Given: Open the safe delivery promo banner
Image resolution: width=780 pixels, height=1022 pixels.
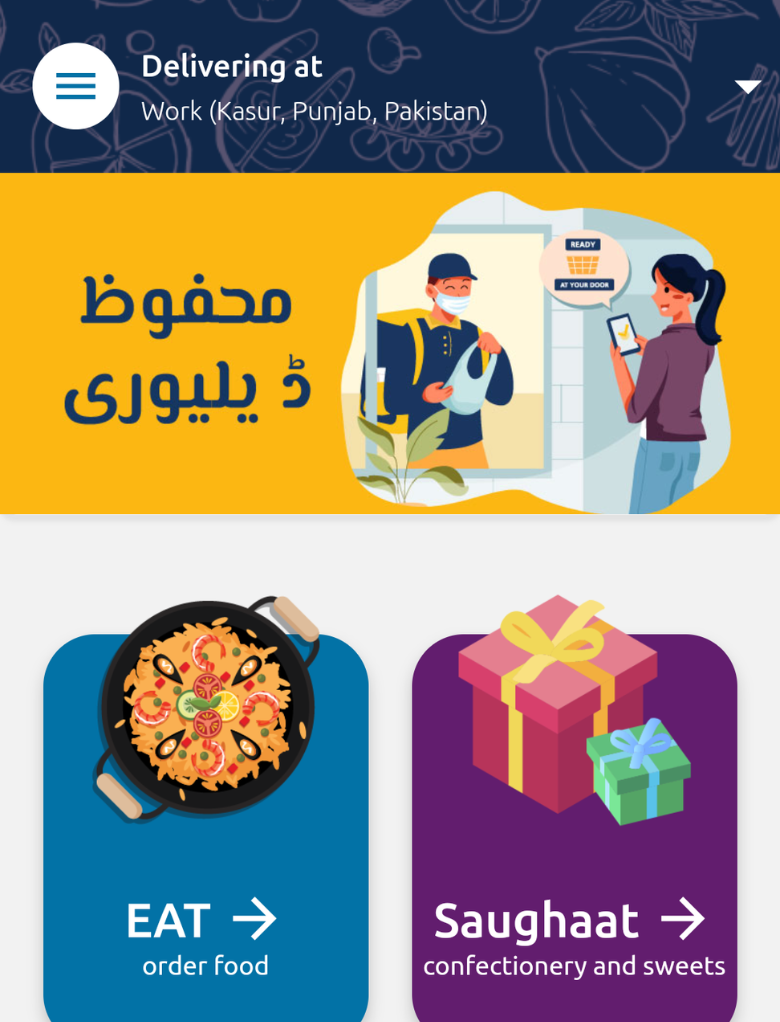Looking at the screenshot, I should click(390, 343).
